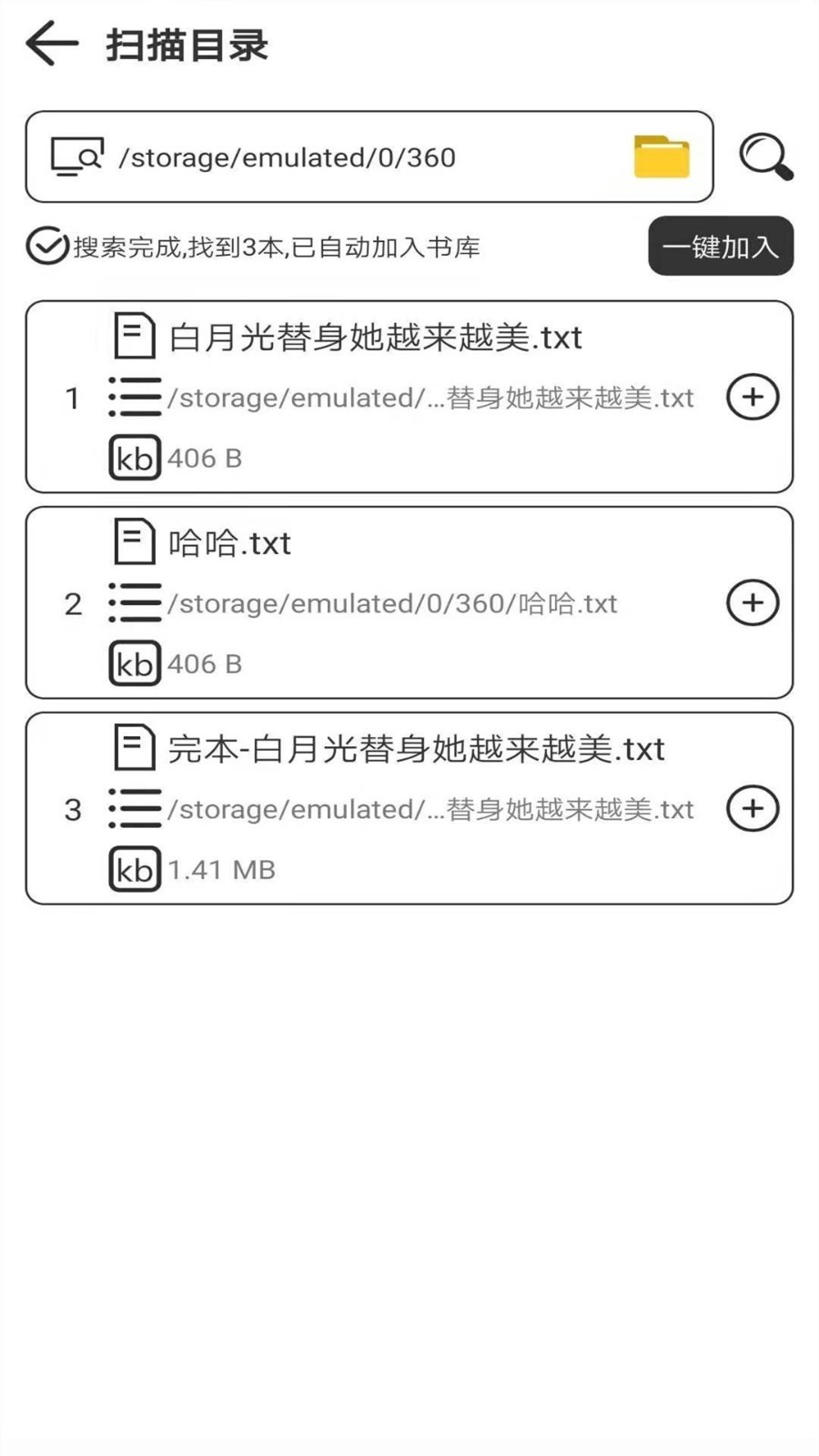Click the kb icon for the first book

coord(134,458)
